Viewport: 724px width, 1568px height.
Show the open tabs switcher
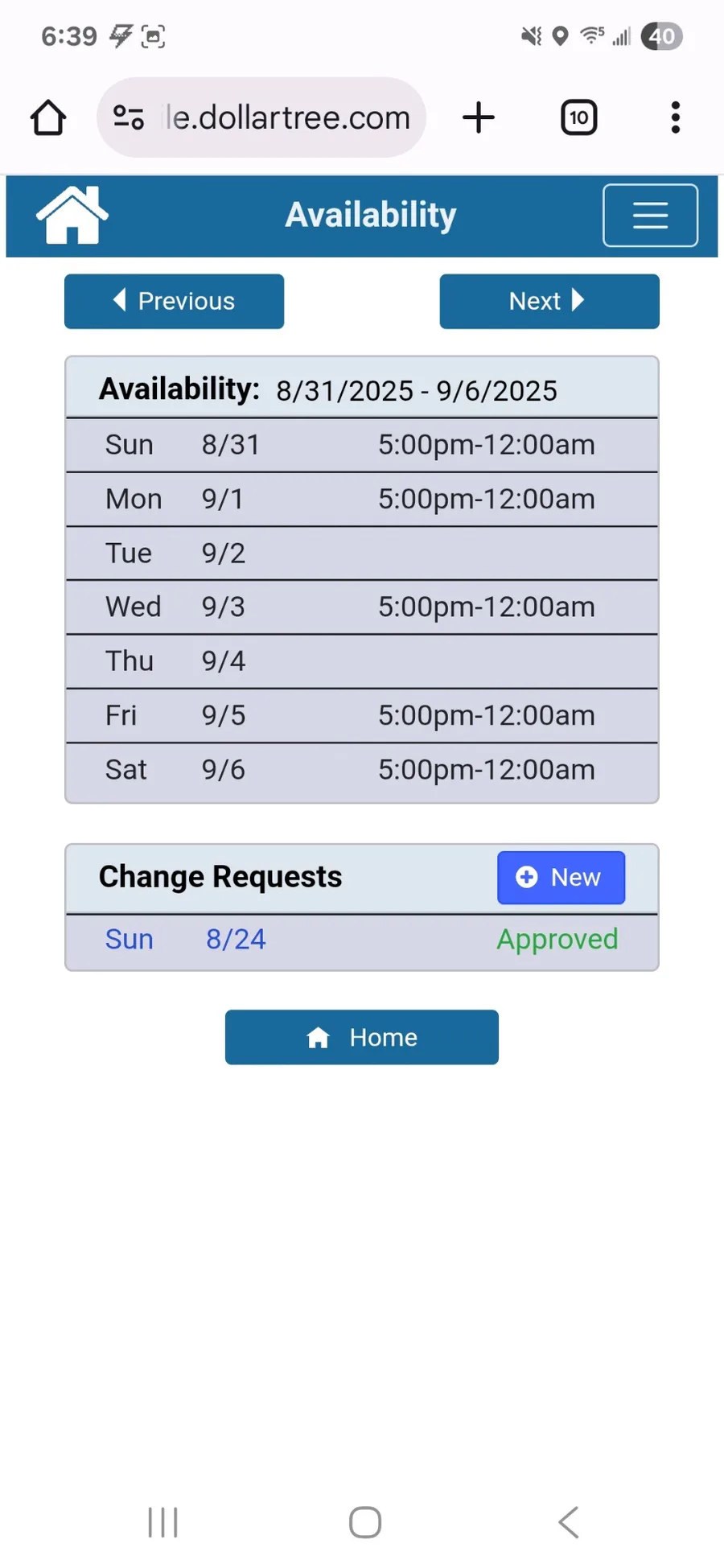(578, 117)
